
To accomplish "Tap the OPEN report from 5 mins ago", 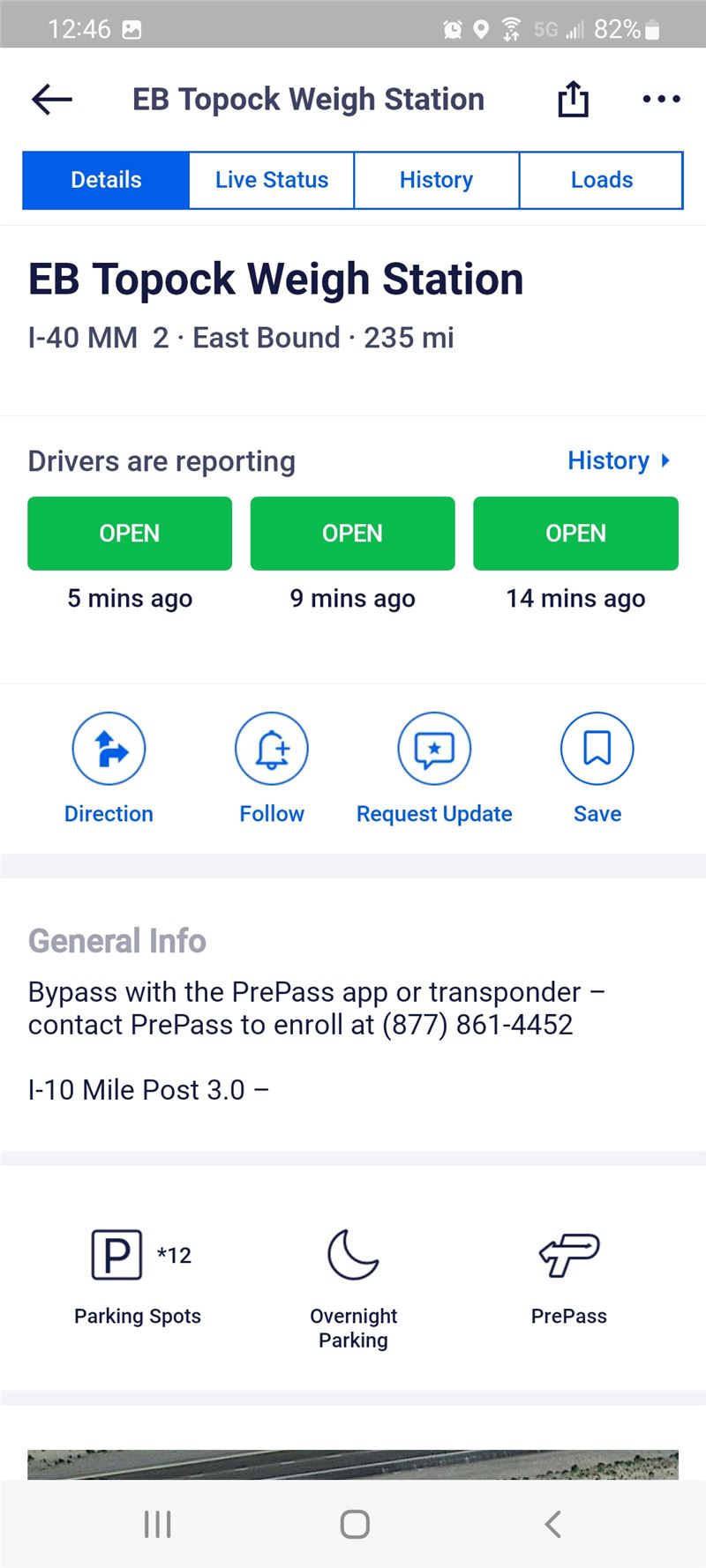I will point(130,534).
